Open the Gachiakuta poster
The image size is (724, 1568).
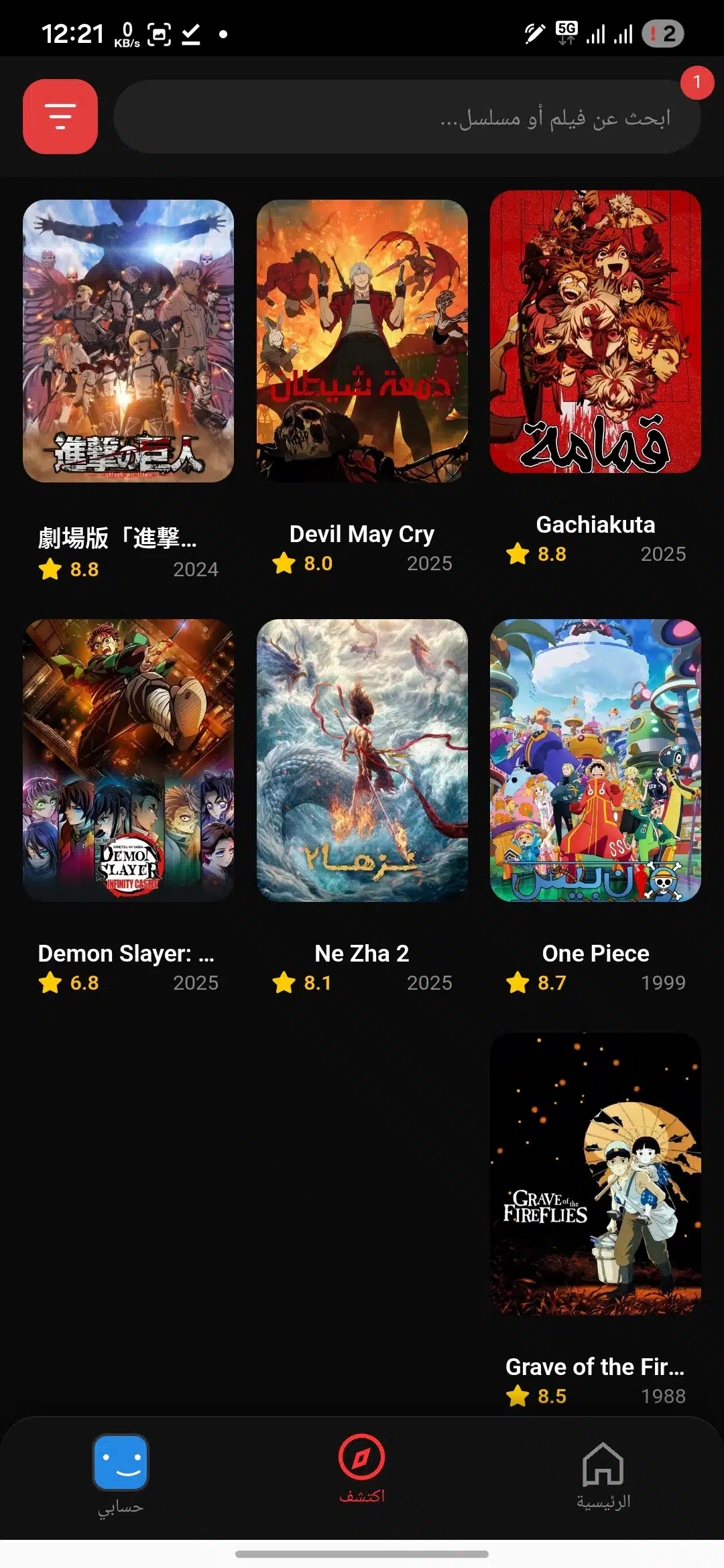[595, 342]
